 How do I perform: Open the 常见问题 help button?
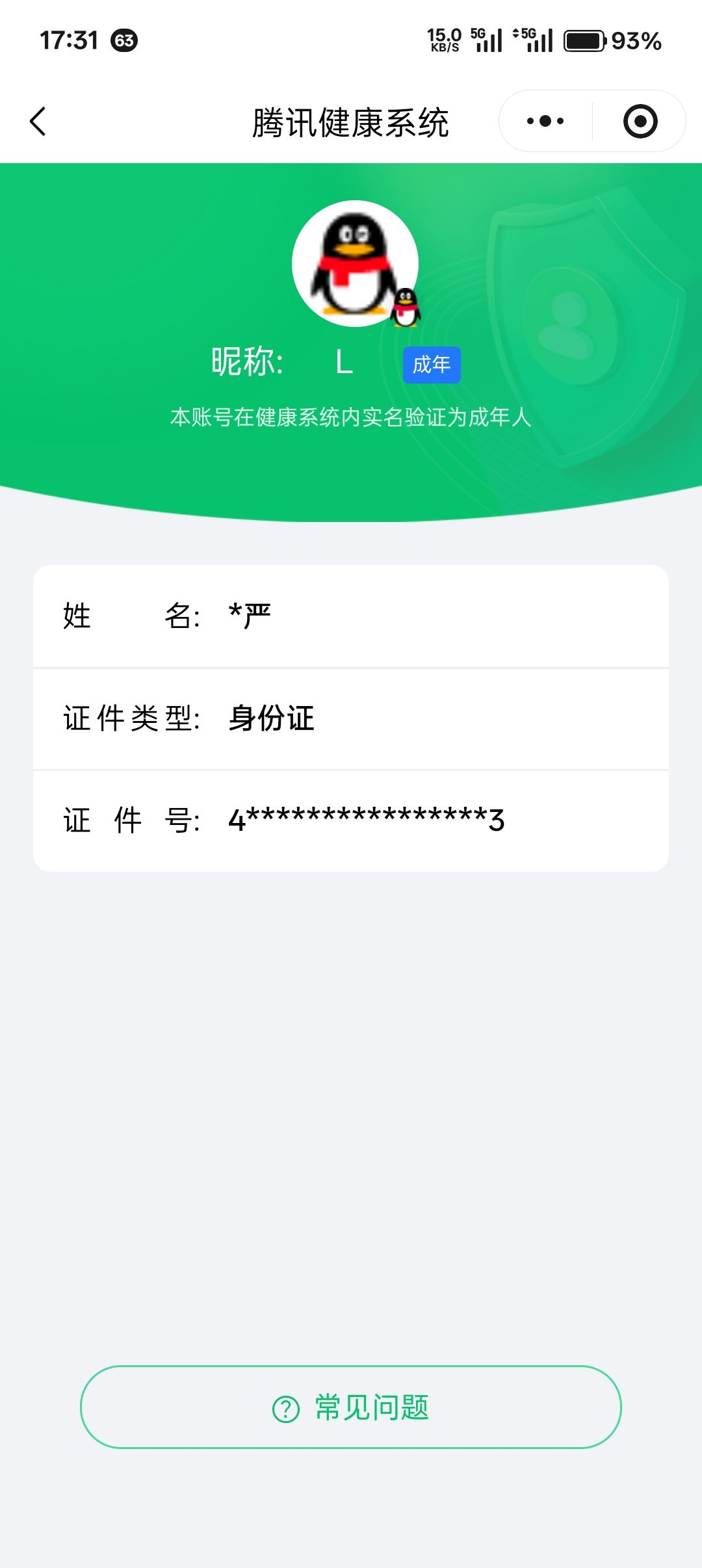(x=351, y=1407)
